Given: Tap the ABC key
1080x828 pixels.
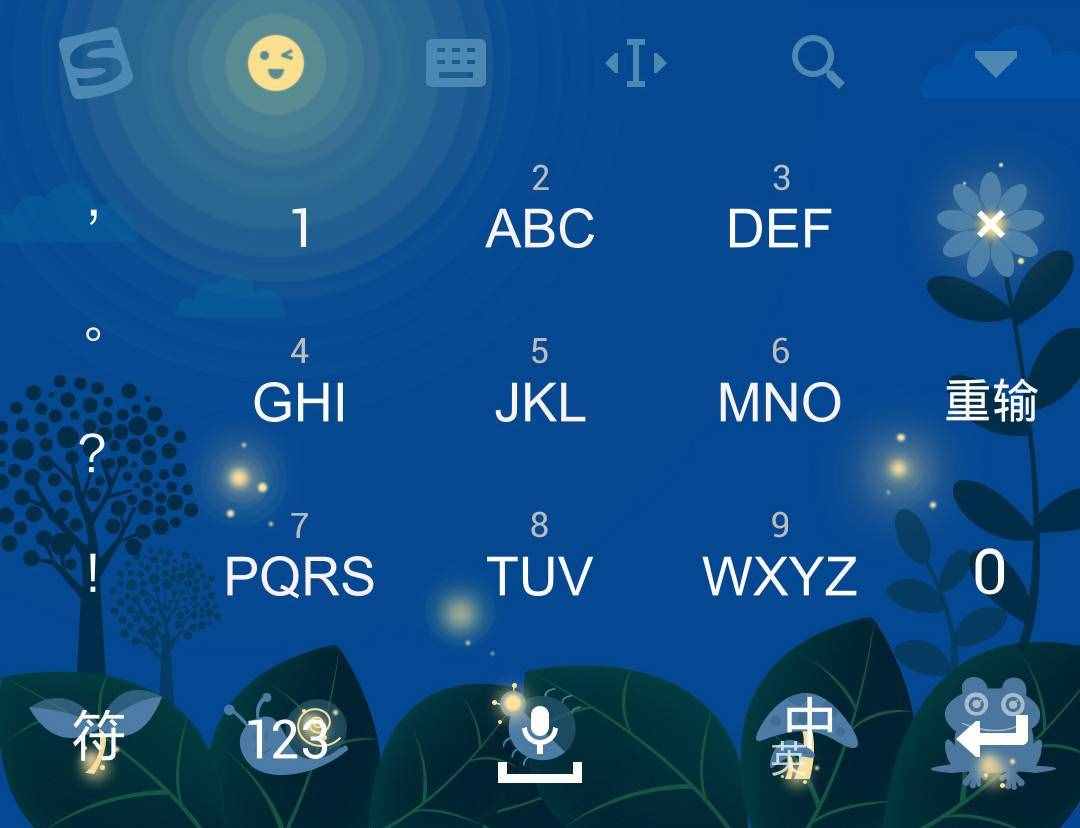Looking at the screenshot, I should pos(540,215).
